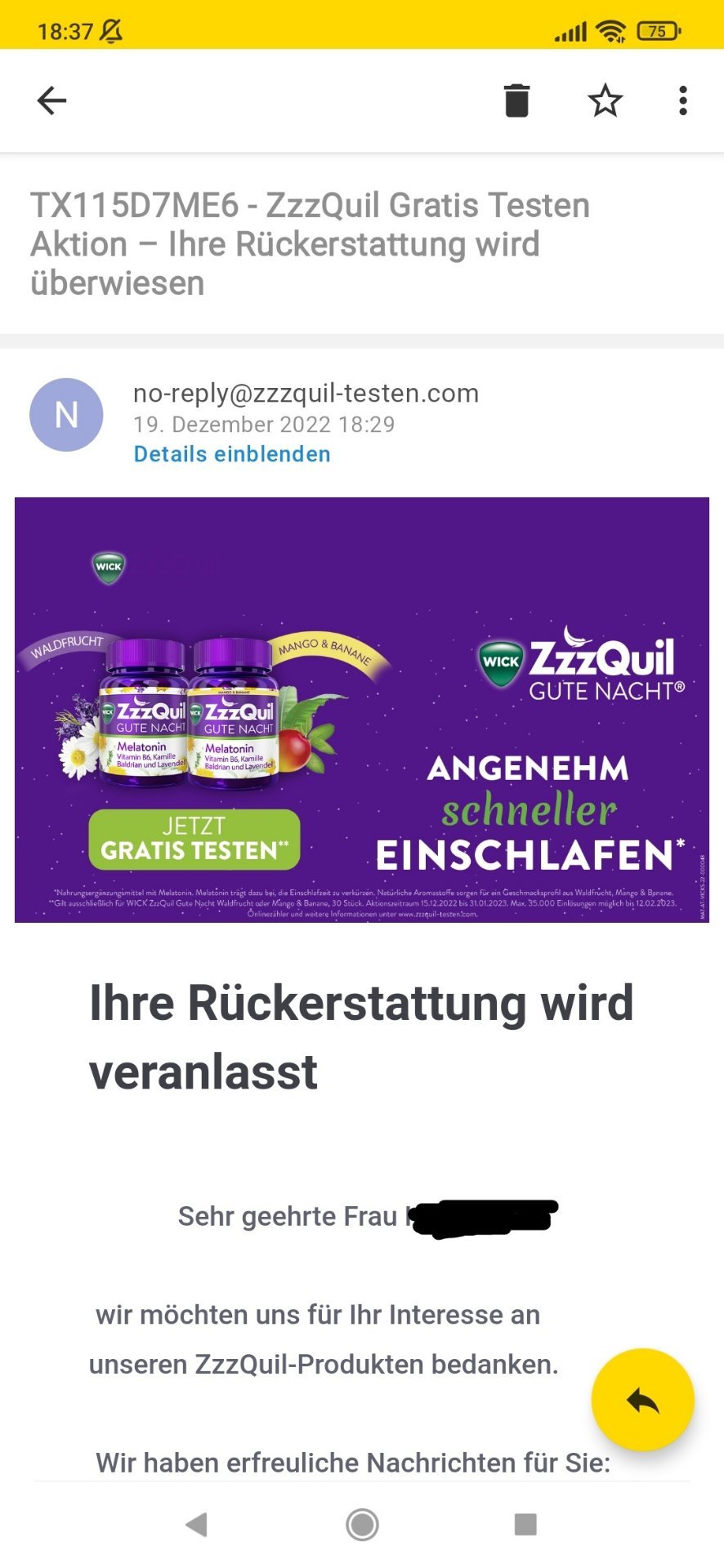Tap the system back button

[196, 1524]
